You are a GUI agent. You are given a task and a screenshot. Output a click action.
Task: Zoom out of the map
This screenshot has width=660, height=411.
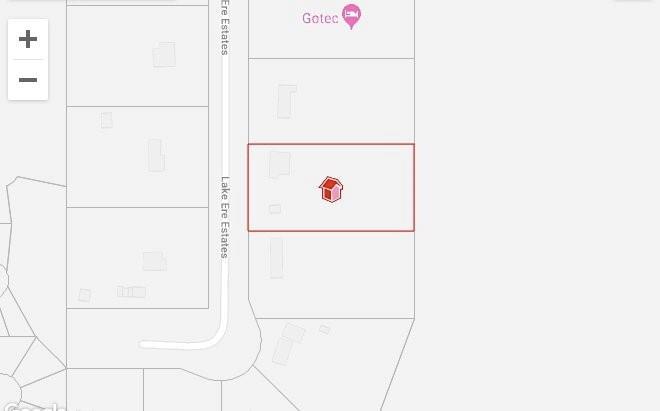click(x=28, y=80)
